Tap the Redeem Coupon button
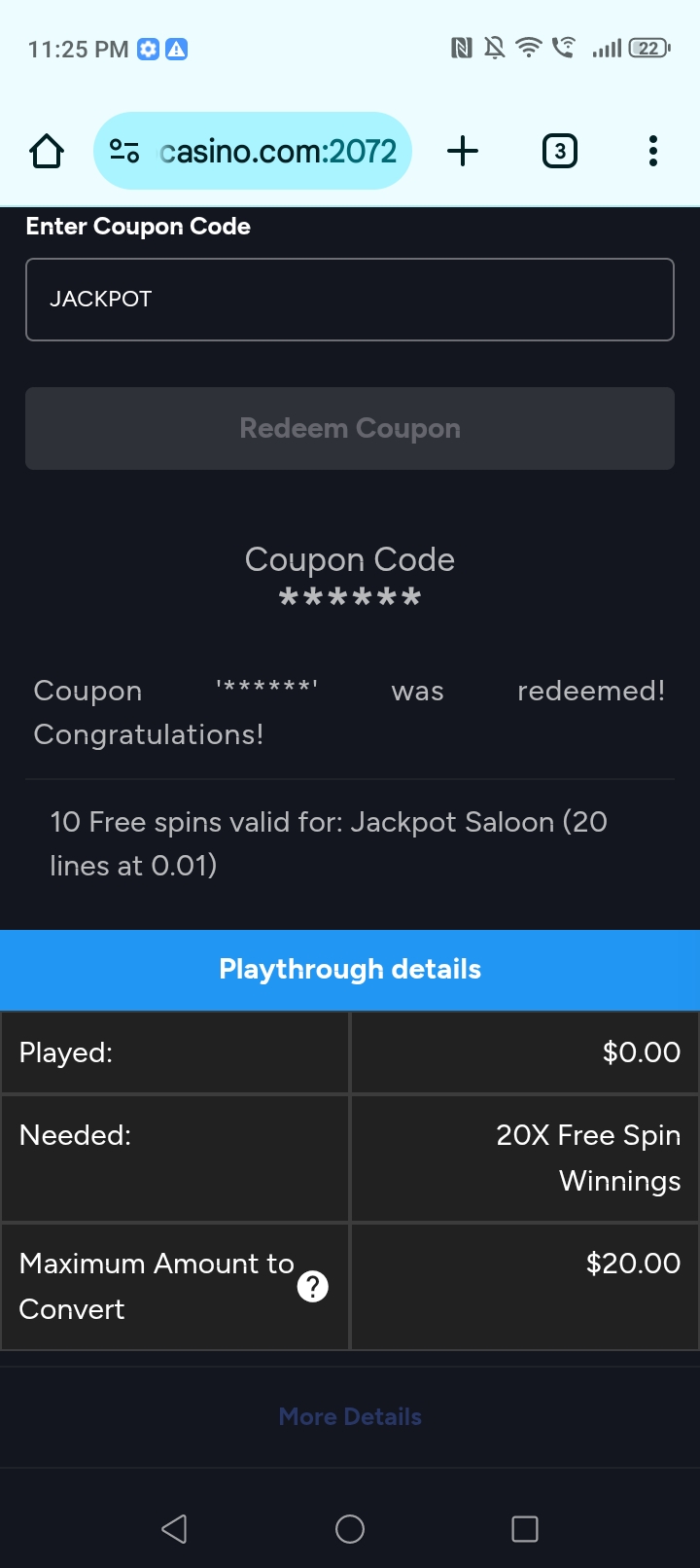The height and width of the screenshot is (1568, 700). point(350,429)
